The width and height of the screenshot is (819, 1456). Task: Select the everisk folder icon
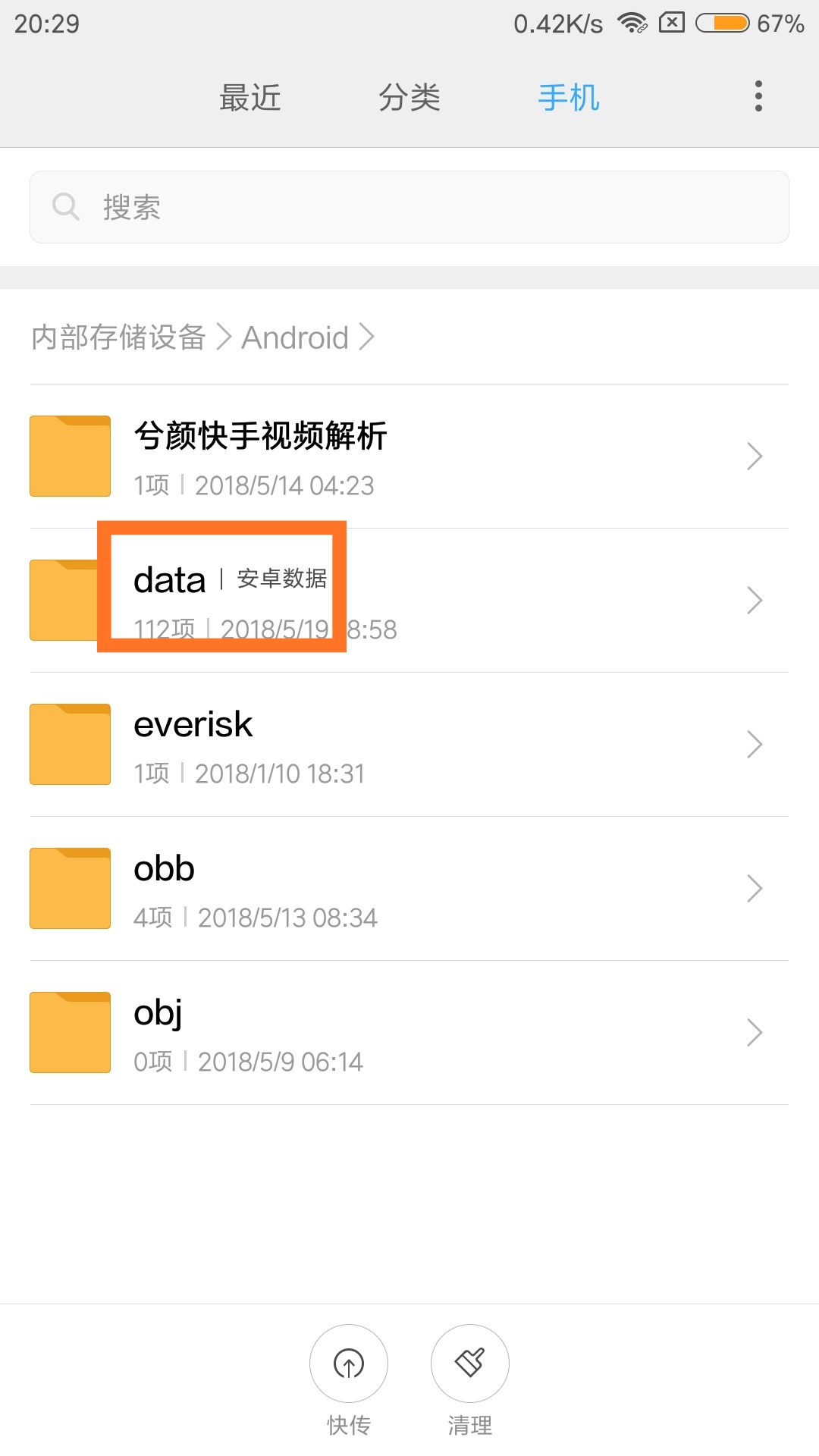pos(69,744)
